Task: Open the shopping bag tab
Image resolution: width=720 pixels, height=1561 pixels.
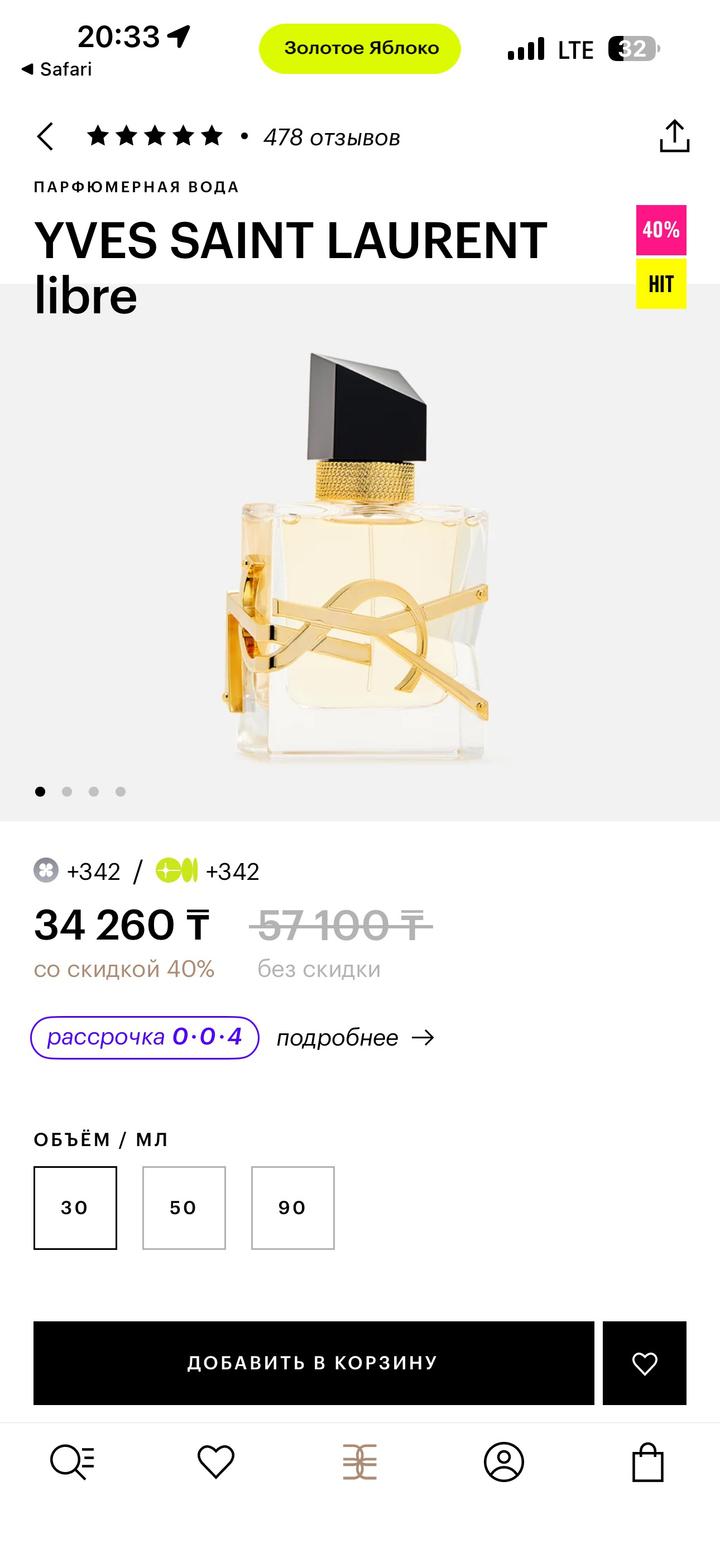Action: pos(648,1462)
